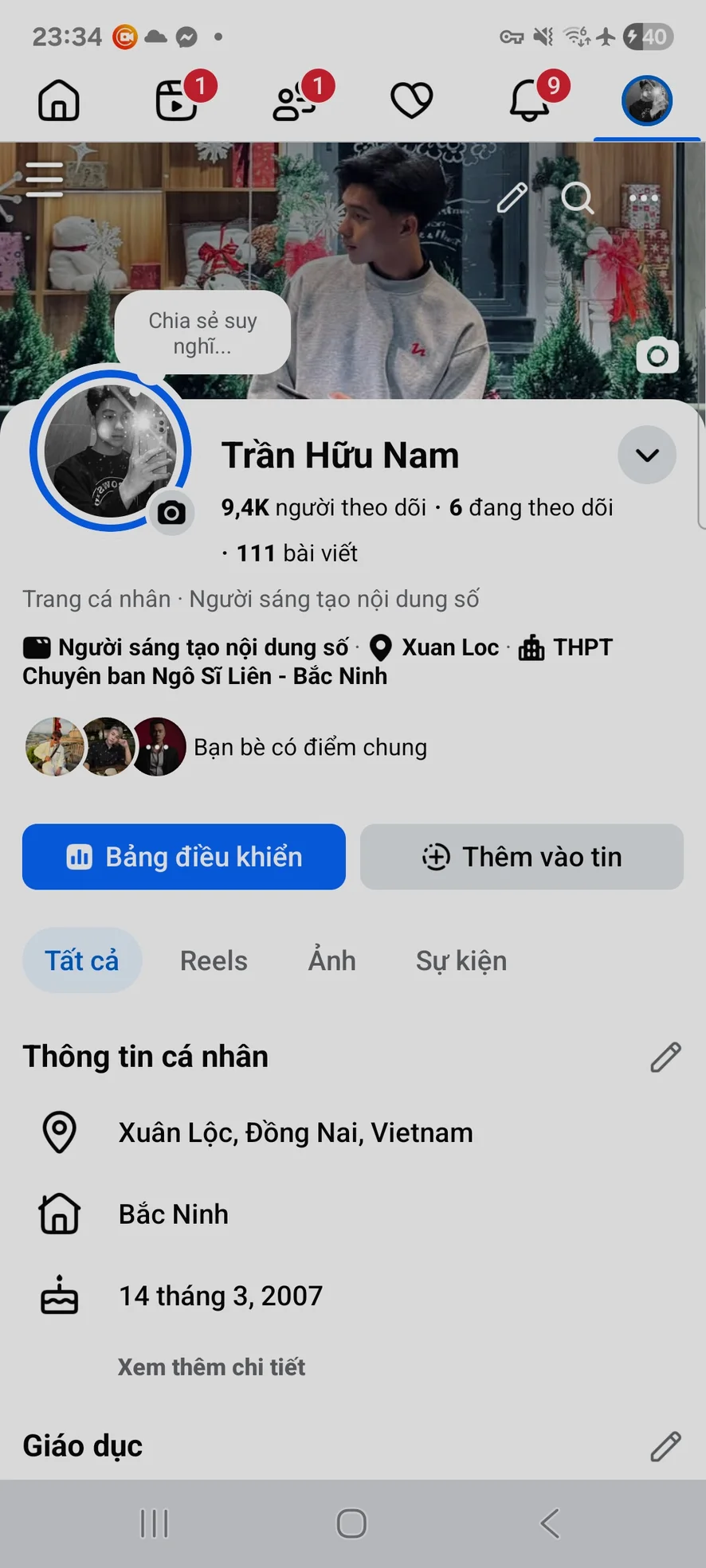Open Bảng điều khiển dashboard

pos(184,857)
